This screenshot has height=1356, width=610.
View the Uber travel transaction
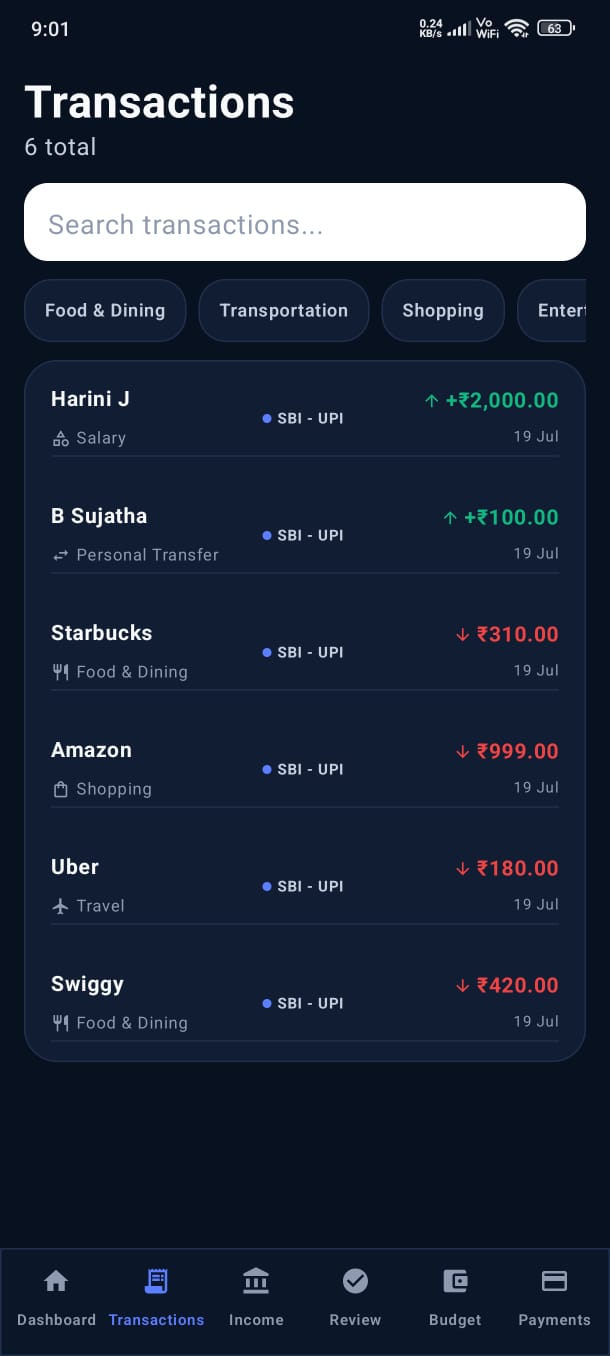[x=305, y=886]
